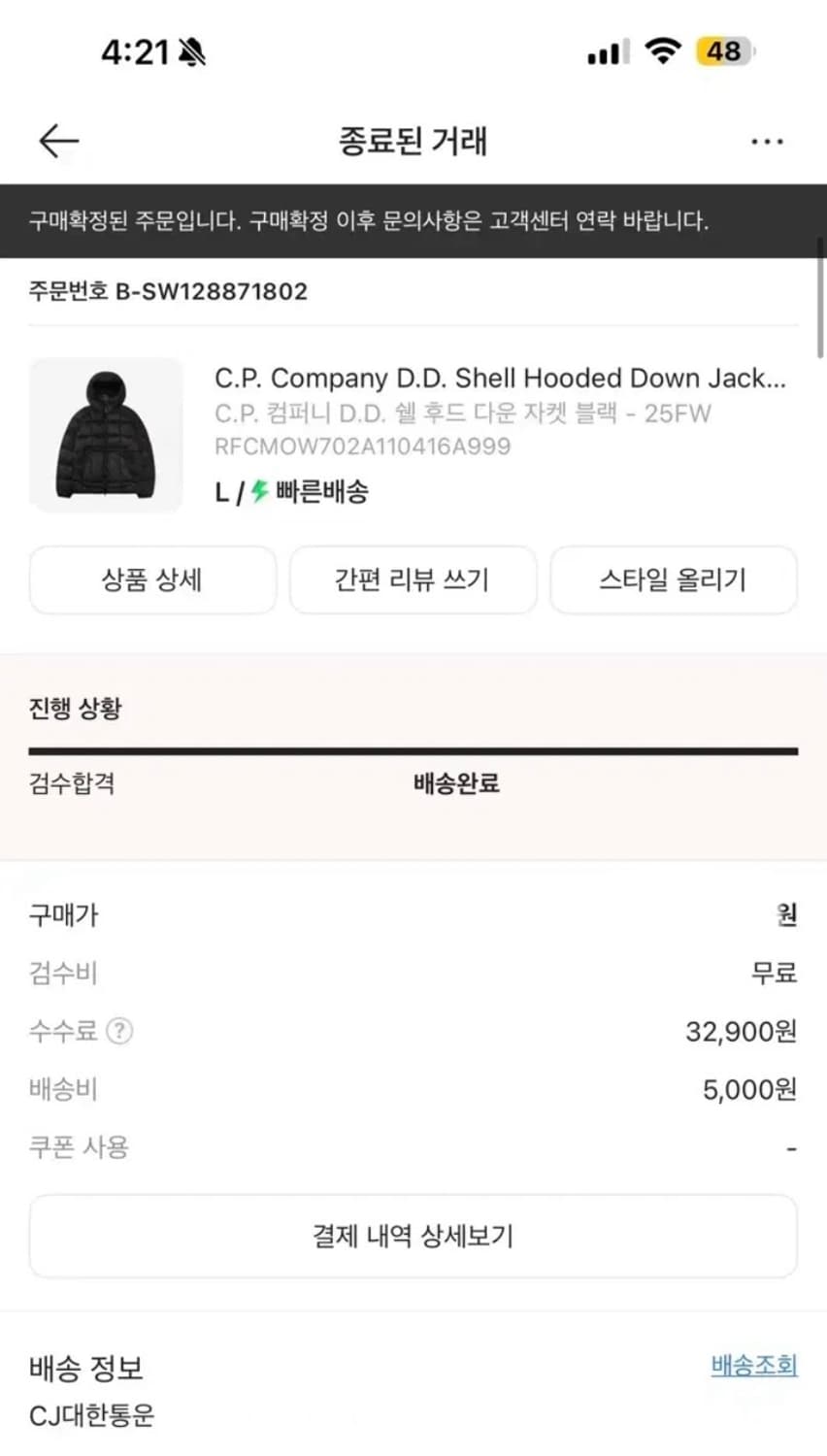Image resolution: width=827 pixels, height=1456 pixels.
Task: Tap the C.P. Company jacket thumbnail
Action: click(107, 435)
